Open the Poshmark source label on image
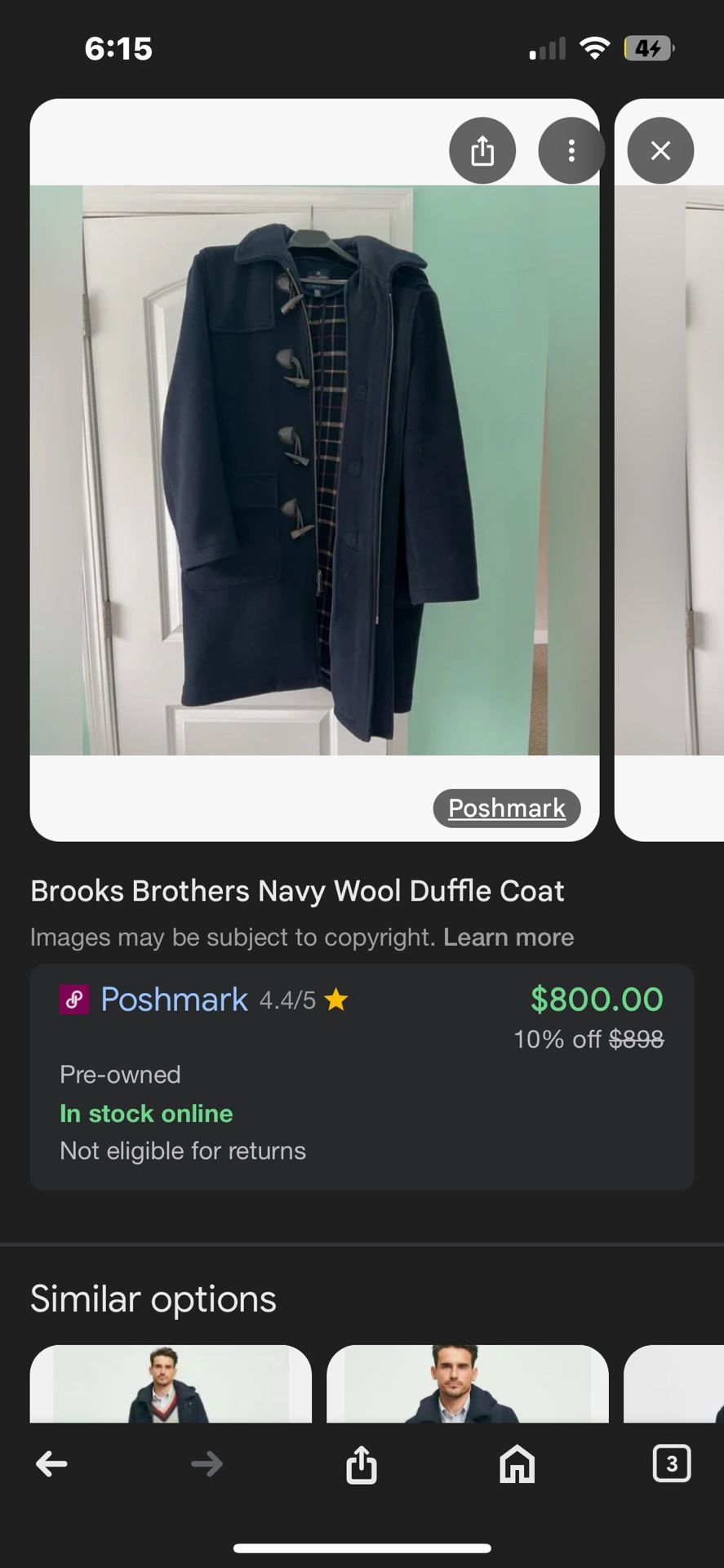The width and height of the screenshot is (724, 1568). [506, 808]
